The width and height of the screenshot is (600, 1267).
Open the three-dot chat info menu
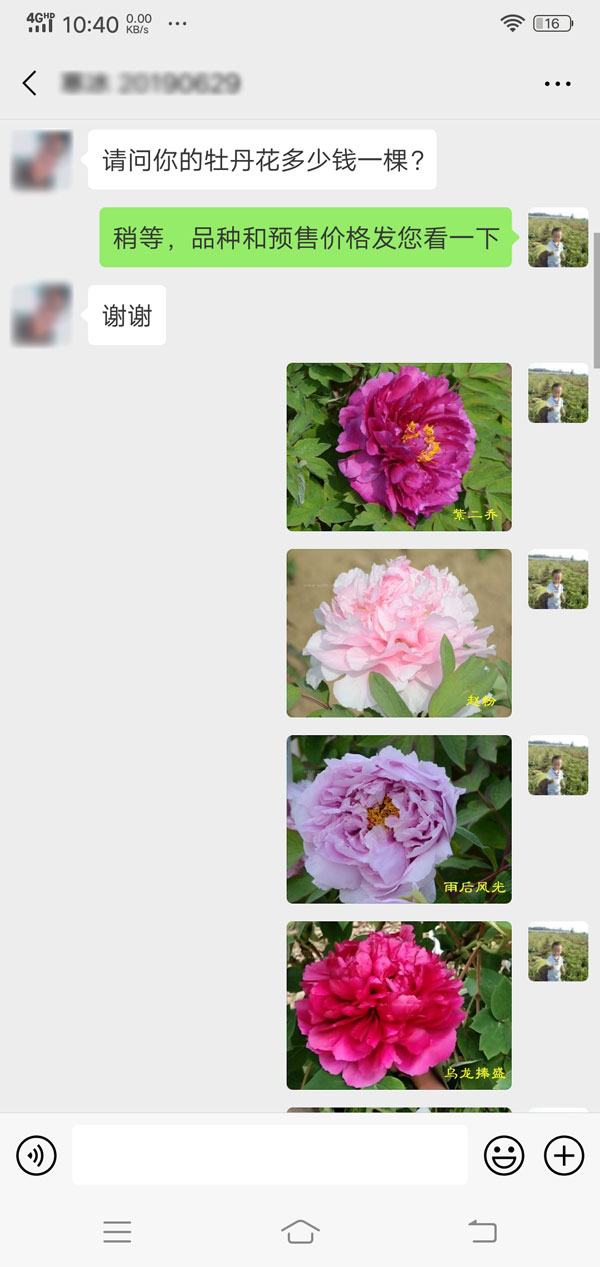557,84
